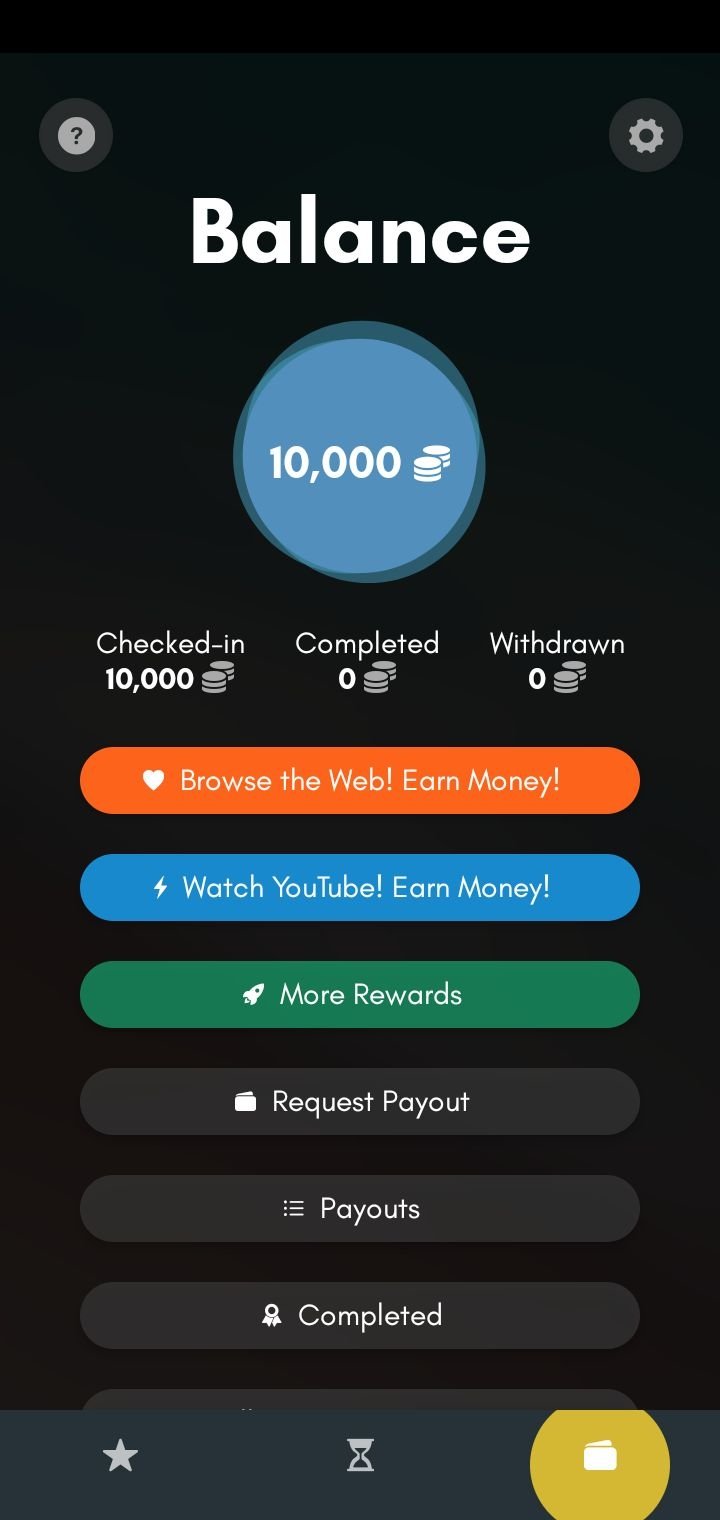
Task: View the Payouts list
Action: (360, 1208)
